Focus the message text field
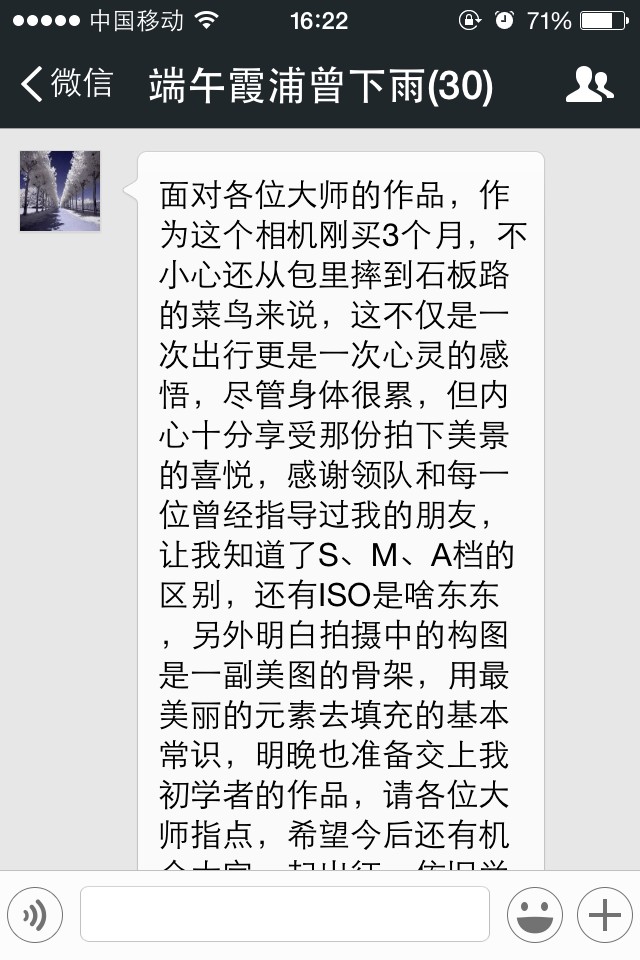The image size is (640, 960). 284,914
